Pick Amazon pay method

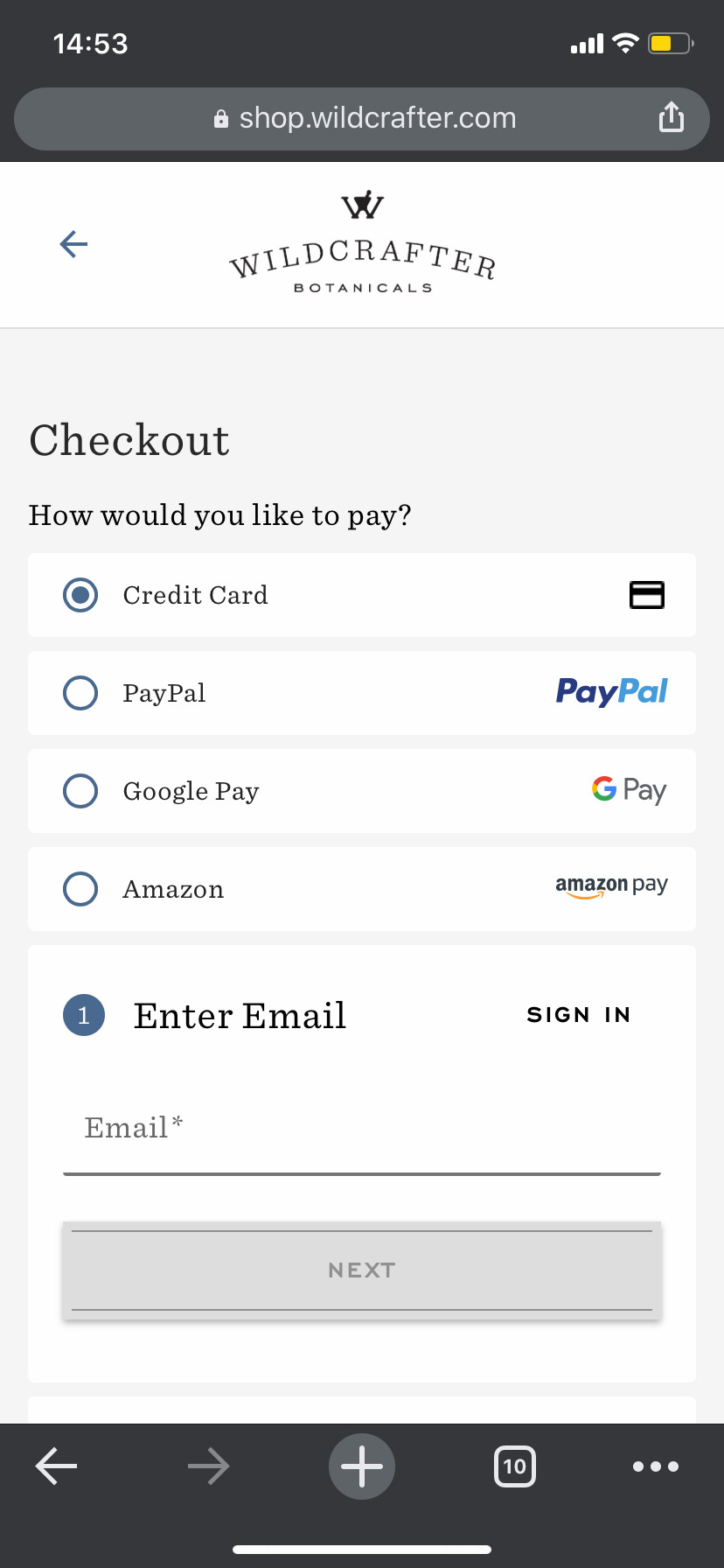point(362,889)
